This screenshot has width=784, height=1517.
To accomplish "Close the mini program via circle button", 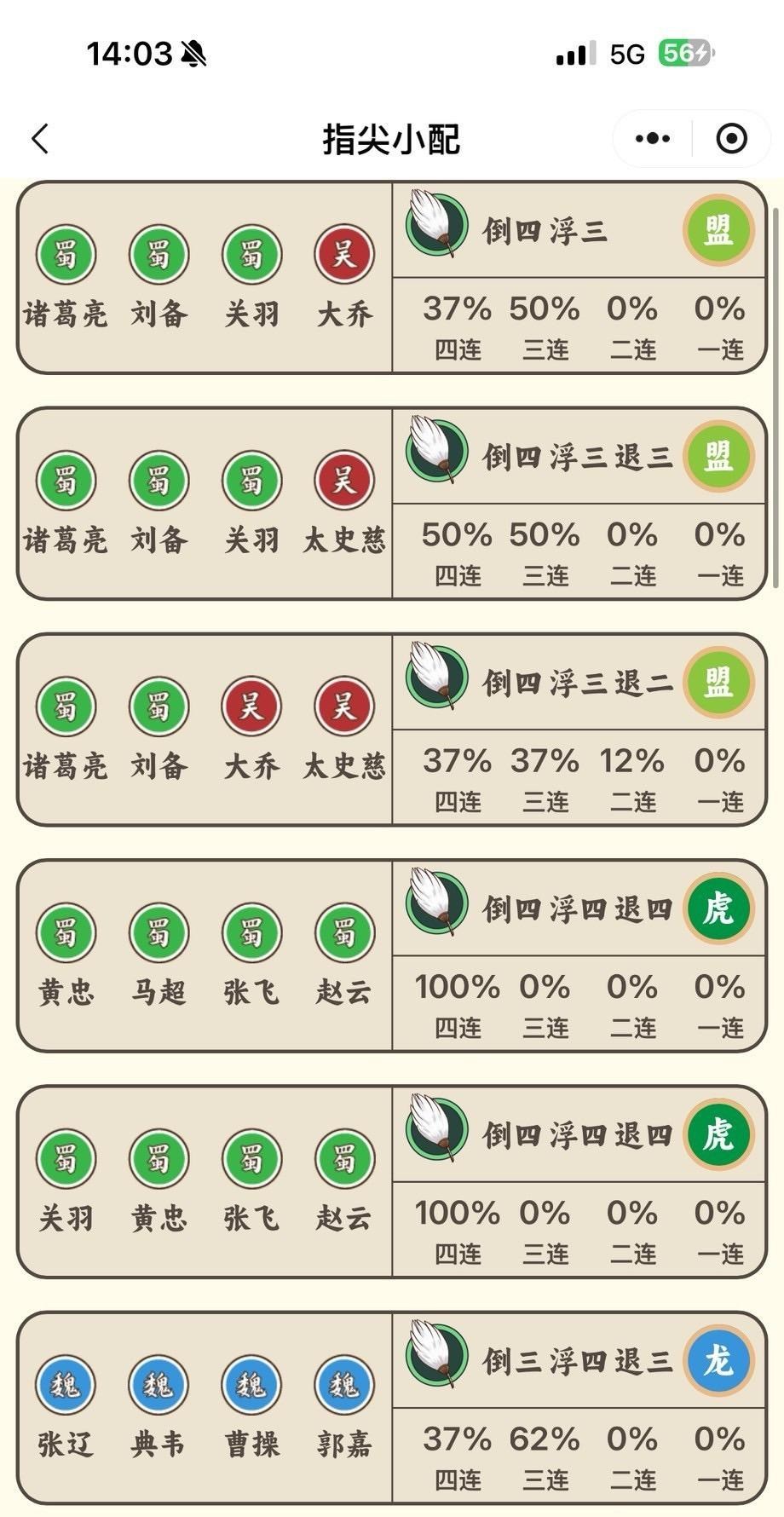I will 731,138.
